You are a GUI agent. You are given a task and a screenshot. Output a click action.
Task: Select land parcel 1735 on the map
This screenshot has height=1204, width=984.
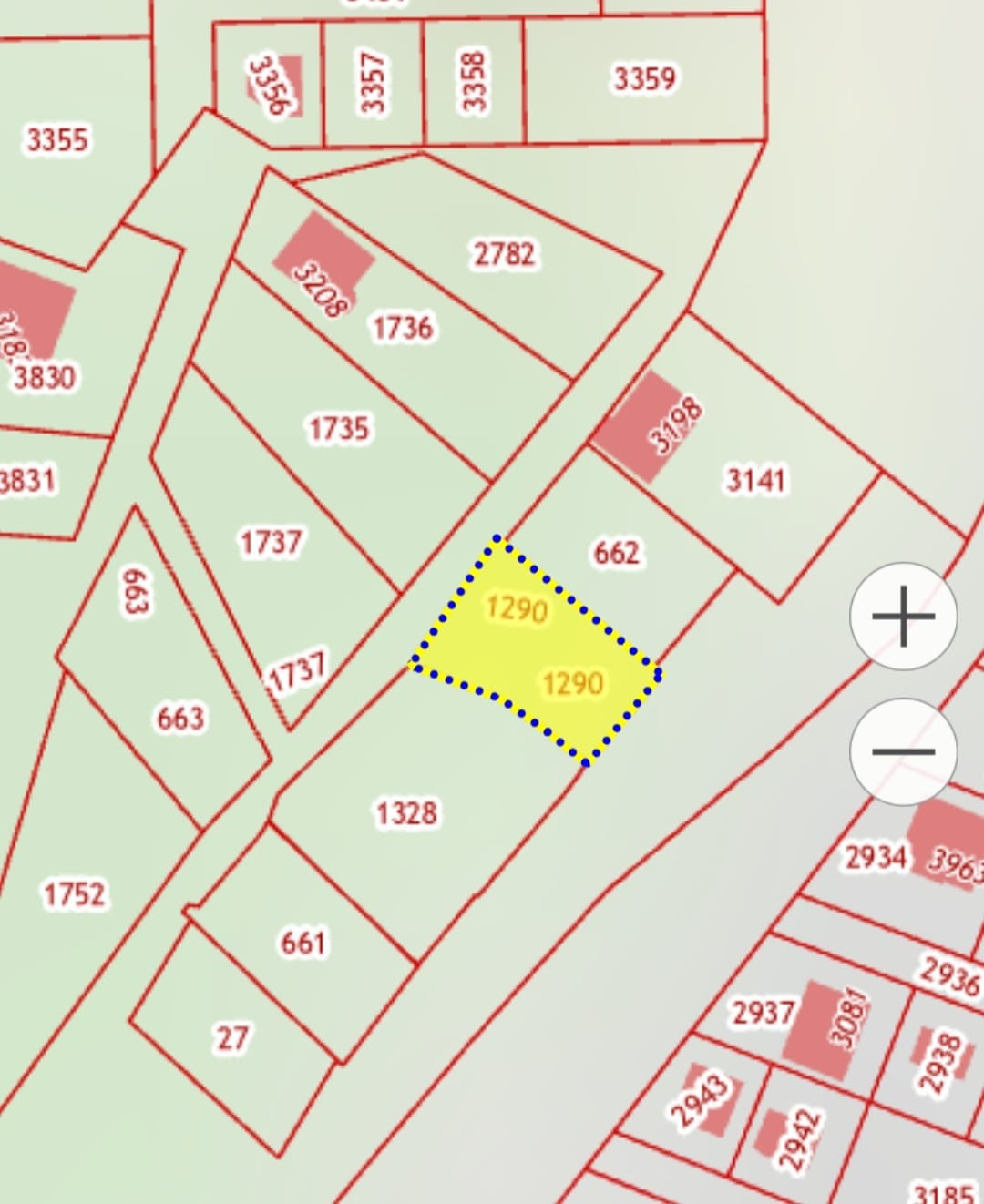[339, 428]
